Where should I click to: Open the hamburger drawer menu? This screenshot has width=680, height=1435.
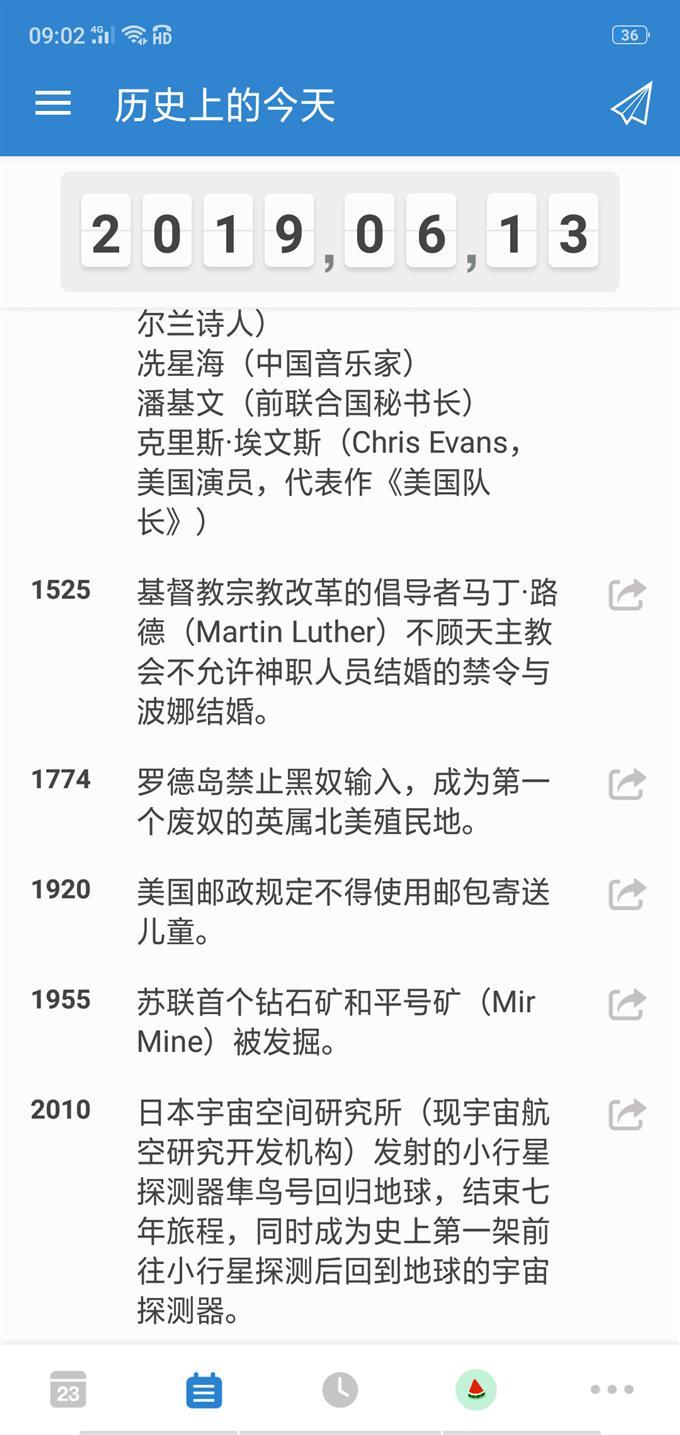click(x=53, y=104)
